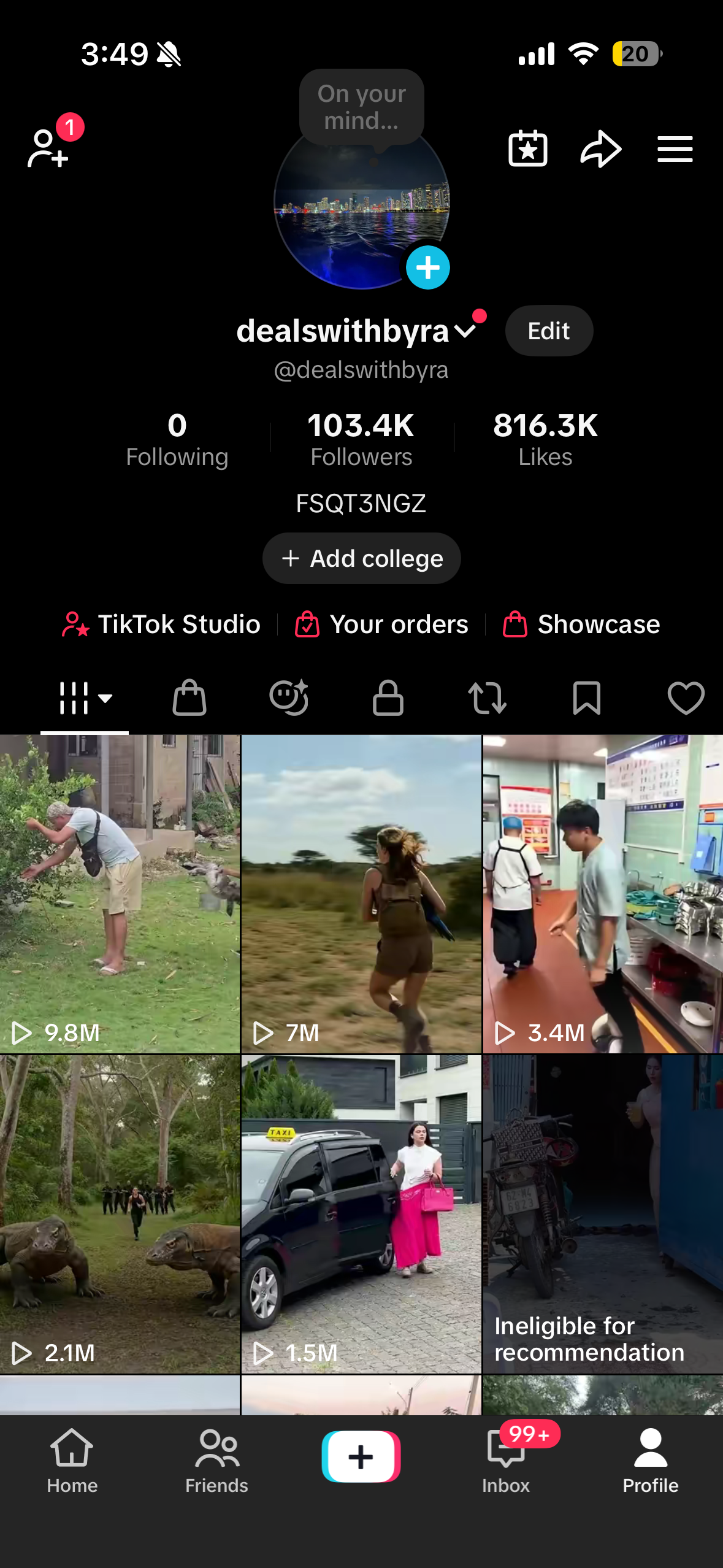
Task: Switch to the reposts tab
Action: pyautogui.click(x=488, y=698)
